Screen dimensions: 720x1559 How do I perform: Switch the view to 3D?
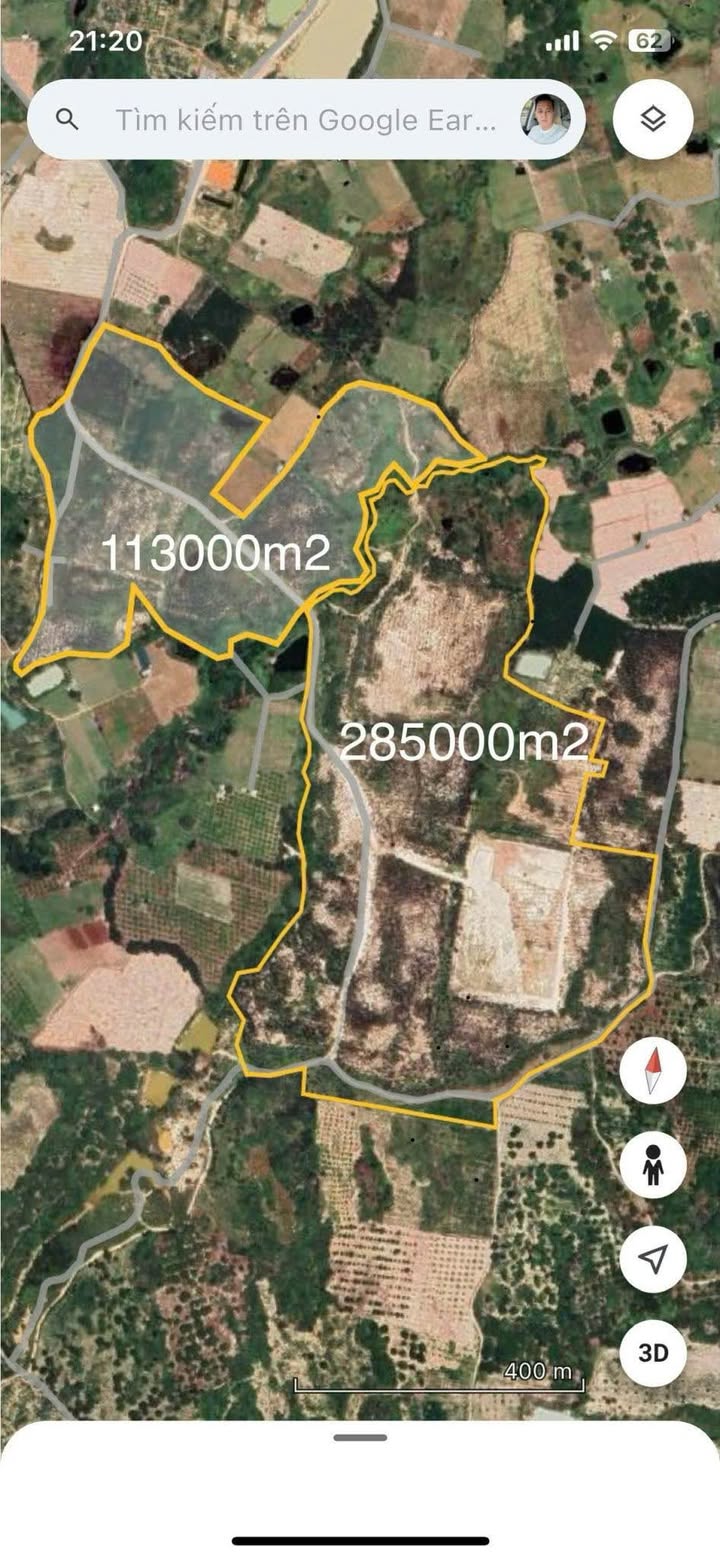[x=653, y=1353]
